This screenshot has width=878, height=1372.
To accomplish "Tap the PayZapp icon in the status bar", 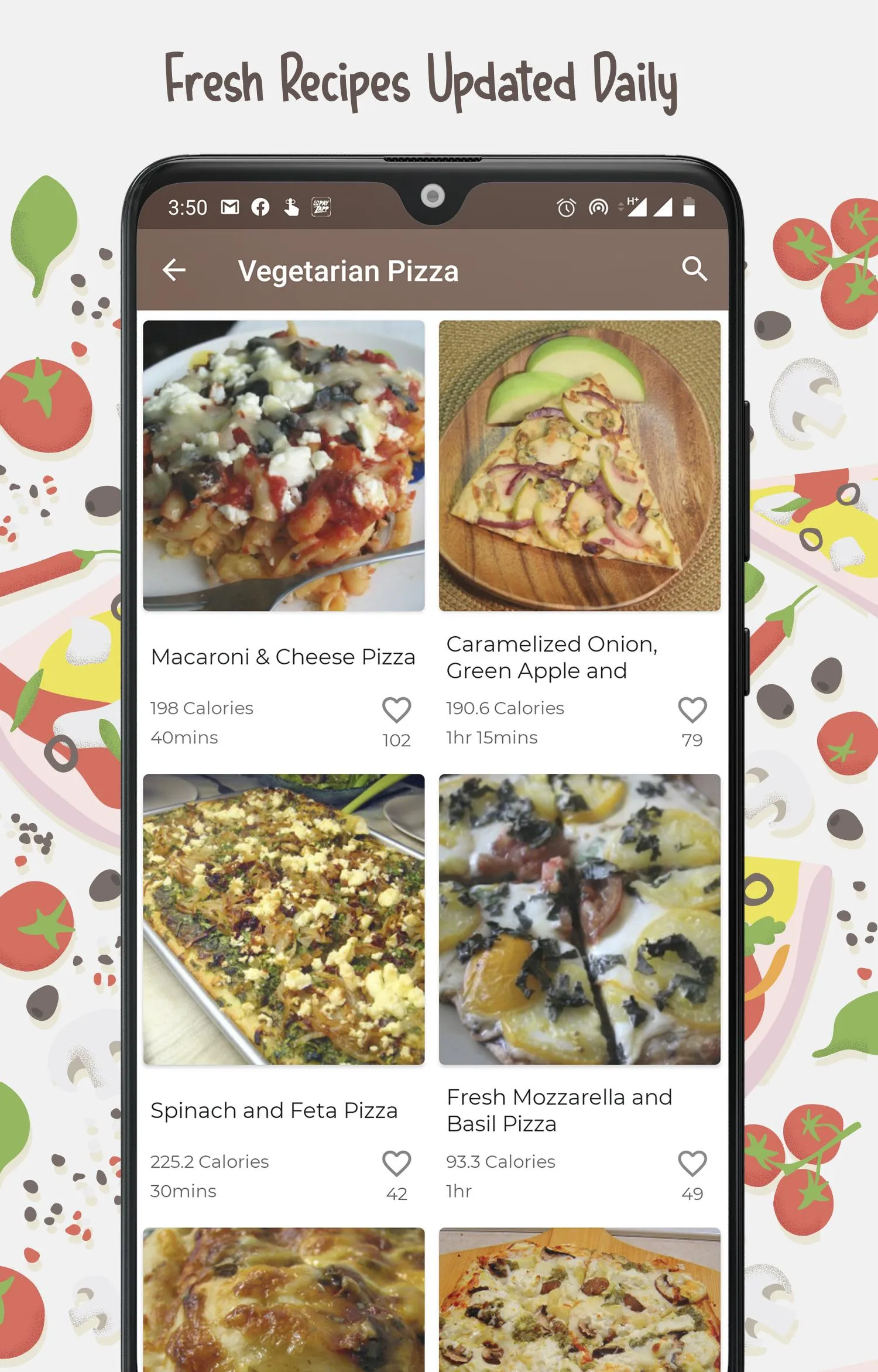I will pos(321,207).
